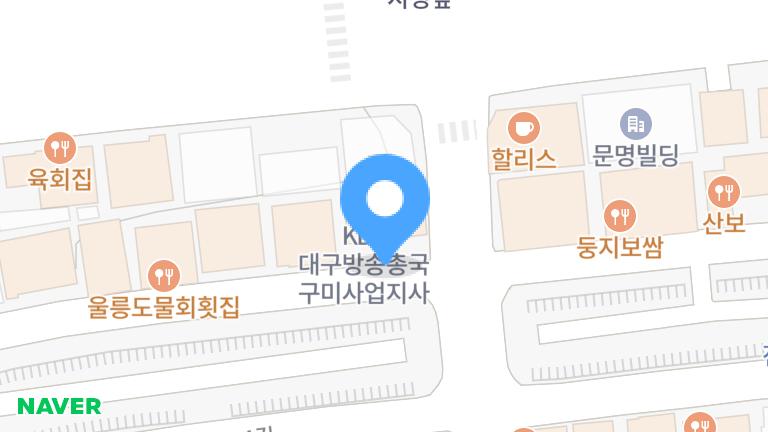Open the 둥지보쌈 restaurant marker
The width and height of the screenshot is (768, 432).
620,214
